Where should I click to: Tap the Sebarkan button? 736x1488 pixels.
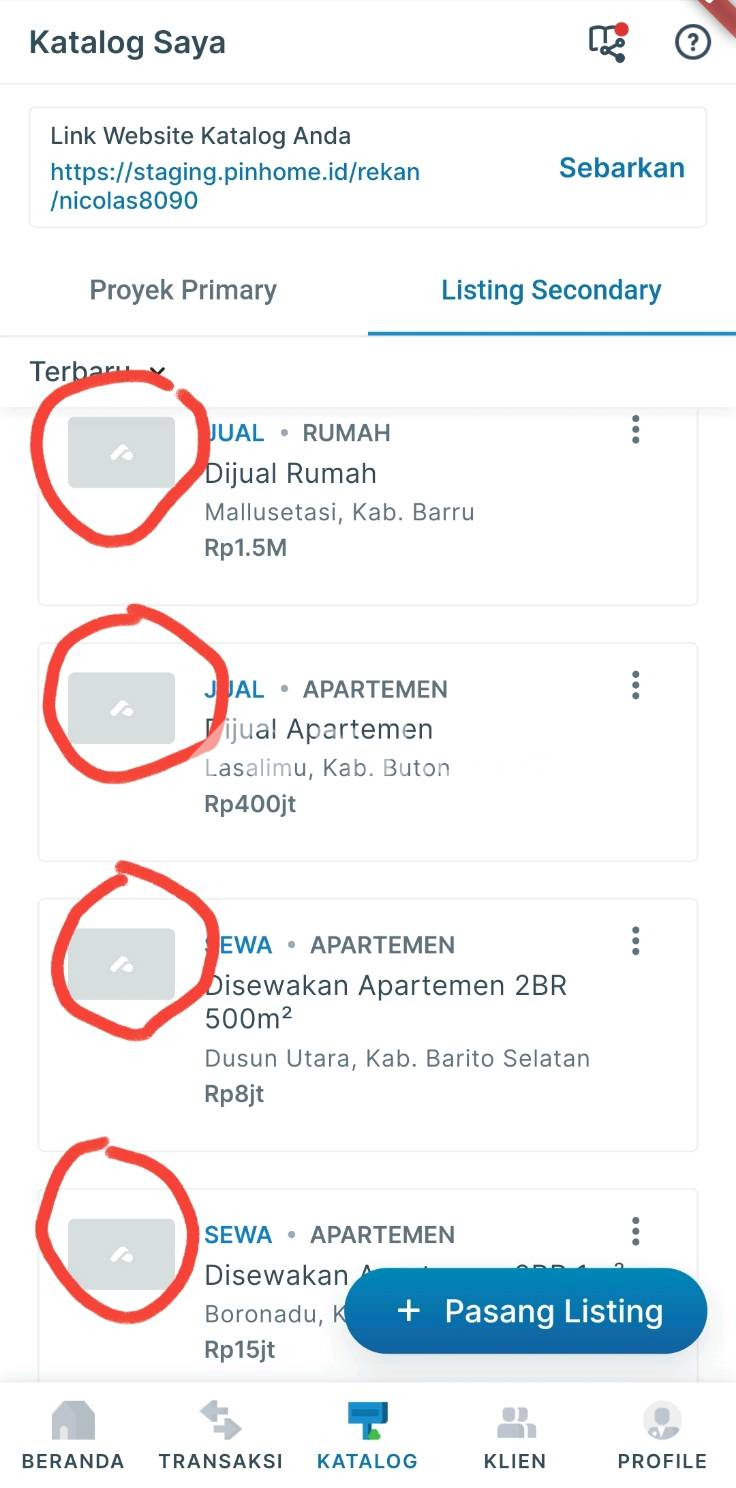[x=621, y=168]
